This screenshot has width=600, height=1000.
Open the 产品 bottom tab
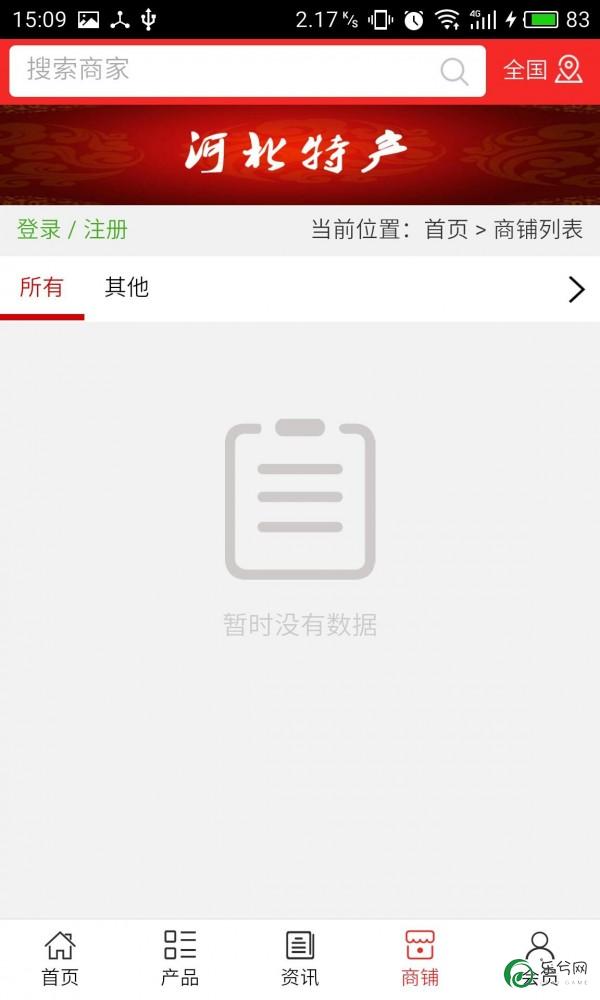pos(180,958)
